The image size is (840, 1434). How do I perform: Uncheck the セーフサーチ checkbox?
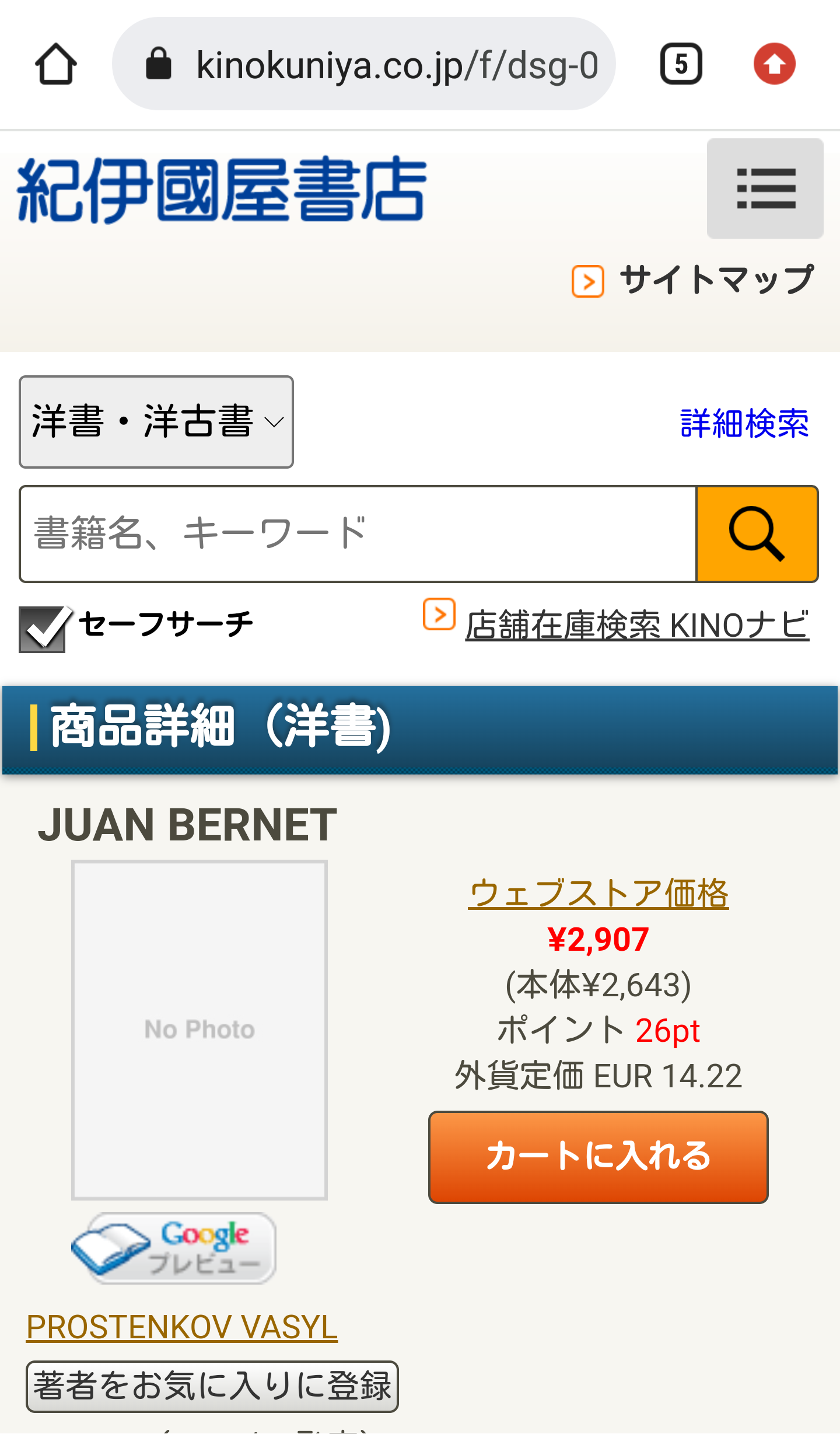pos(44,629)
